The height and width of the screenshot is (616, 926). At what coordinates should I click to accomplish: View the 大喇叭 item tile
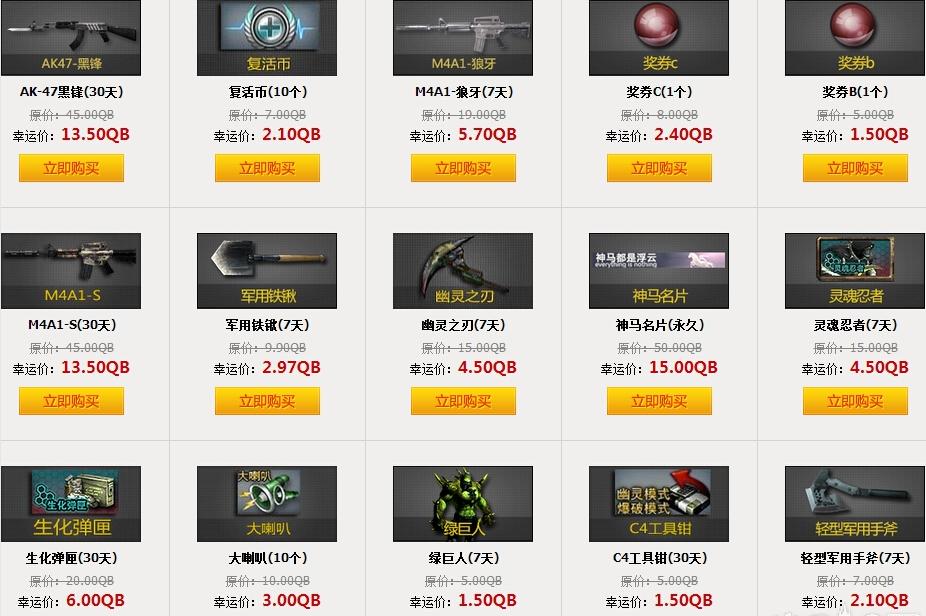[x=267, y=503]
